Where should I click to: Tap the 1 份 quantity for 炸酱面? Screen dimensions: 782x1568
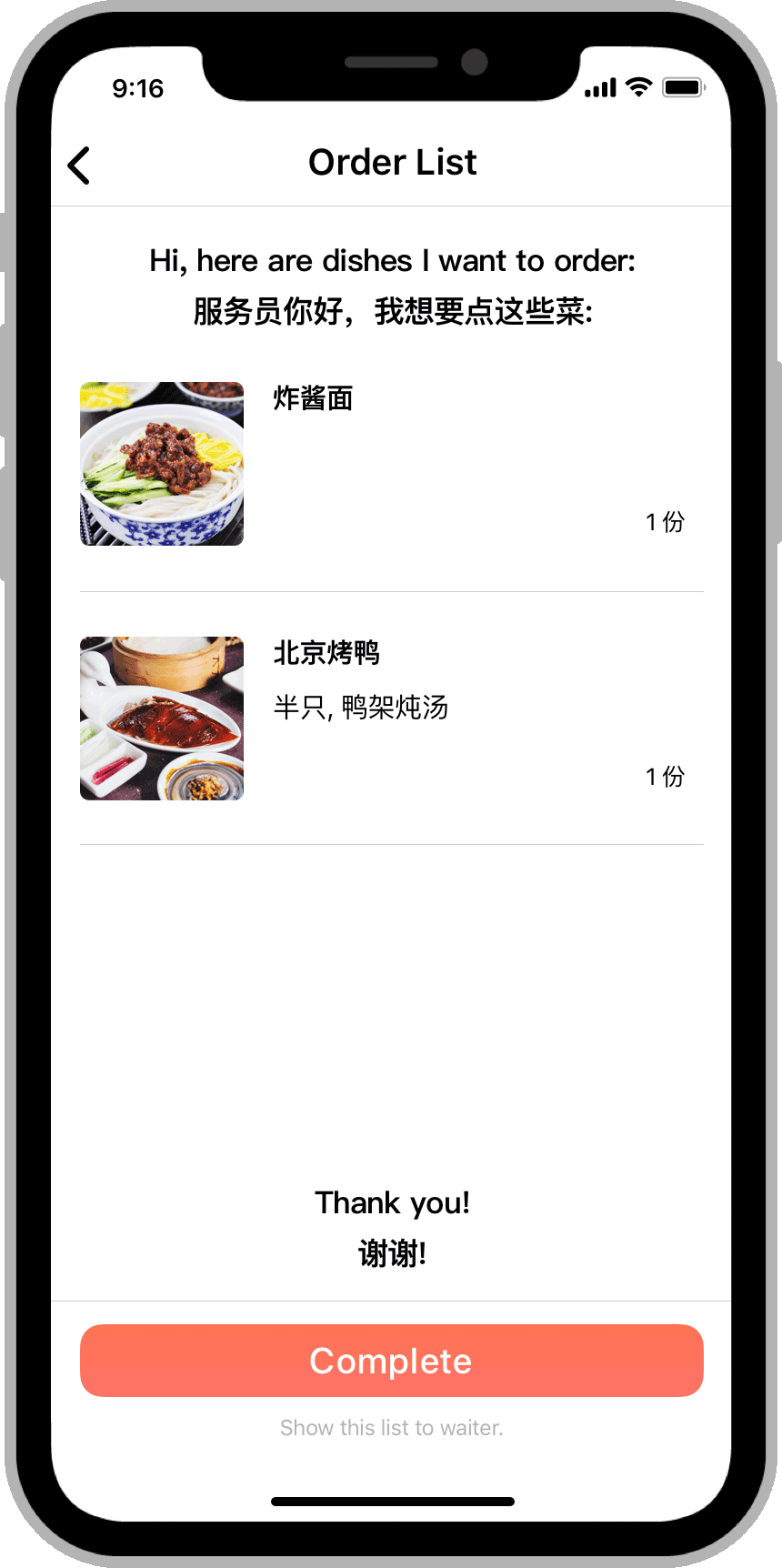665,521
